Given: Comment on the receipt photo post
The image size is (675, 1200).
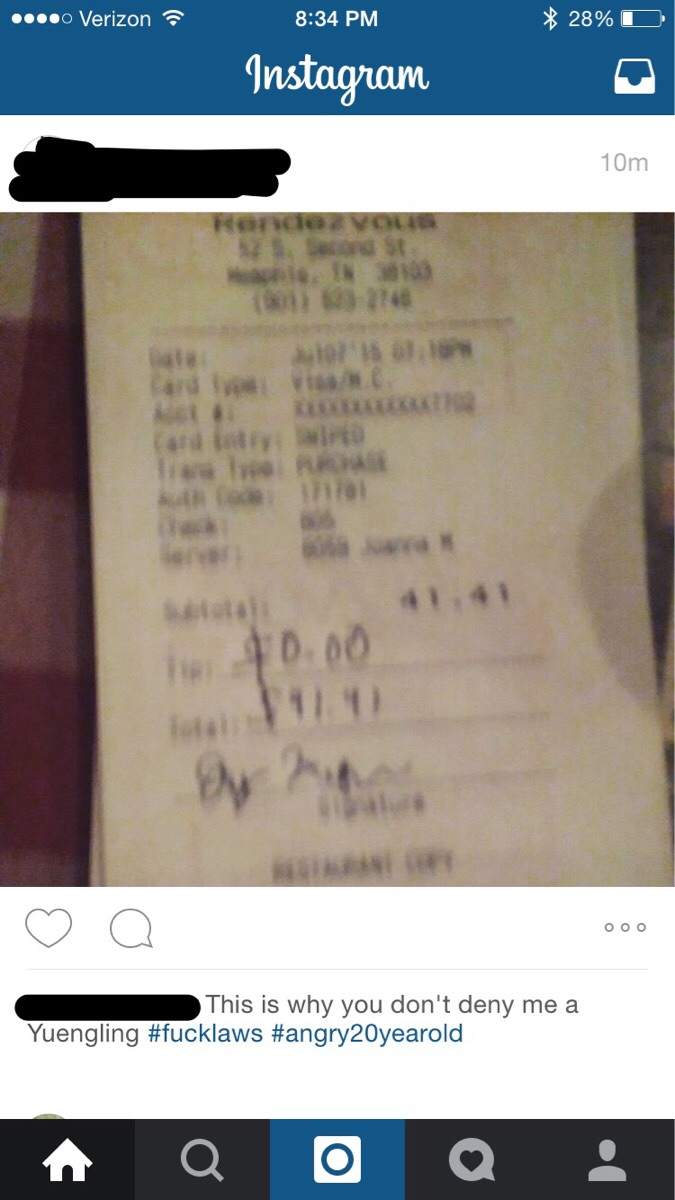Looking at the screenshot, I should [x=131, y=928].
